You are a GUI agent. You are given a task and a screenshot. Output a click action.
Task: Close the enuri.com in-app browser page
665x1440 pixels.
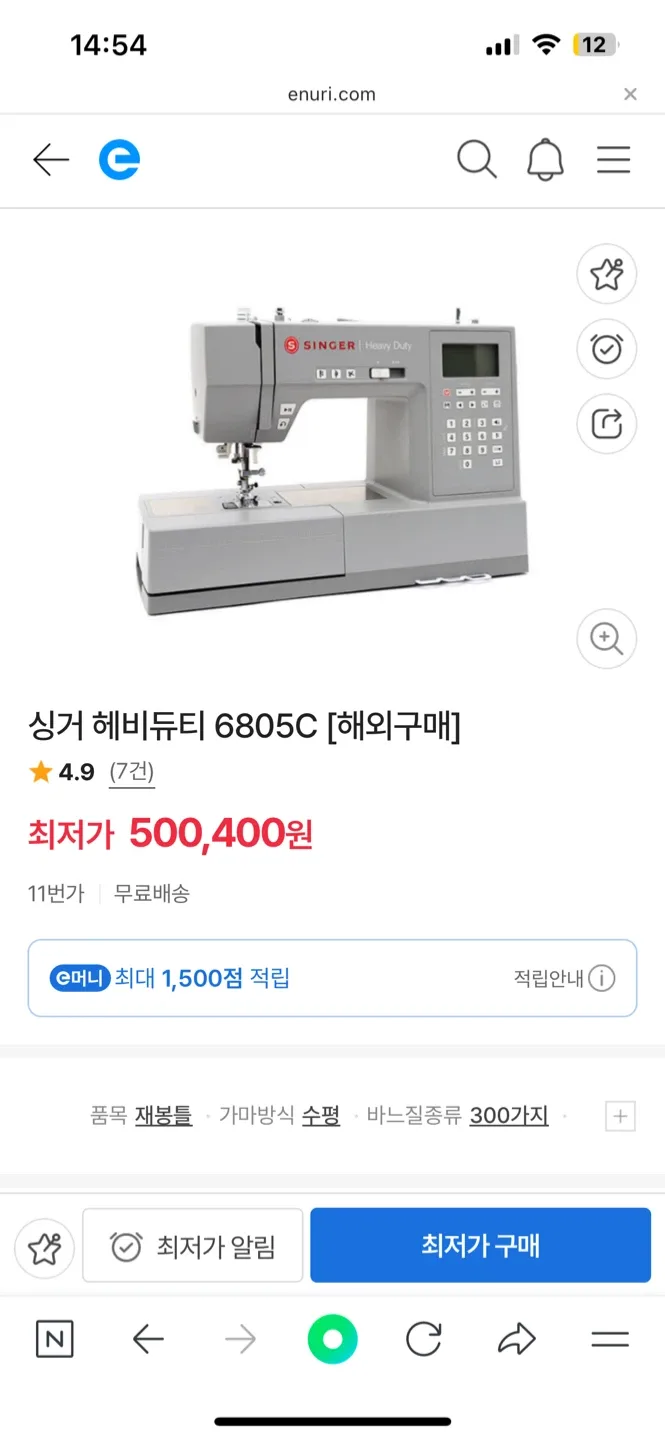point(630,95)
